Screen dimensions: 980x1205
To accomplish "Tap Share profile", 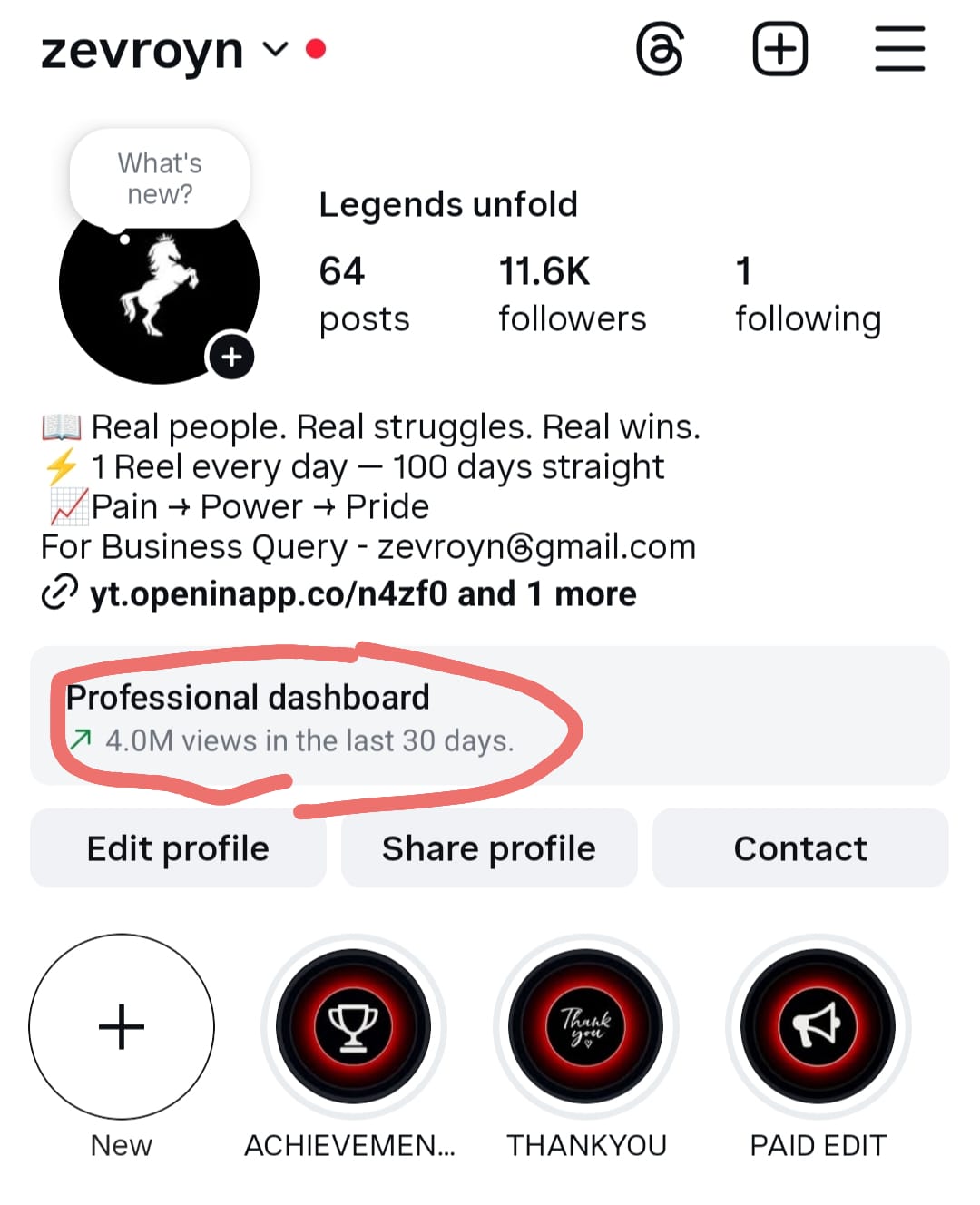I will click(x=489, y=848).
